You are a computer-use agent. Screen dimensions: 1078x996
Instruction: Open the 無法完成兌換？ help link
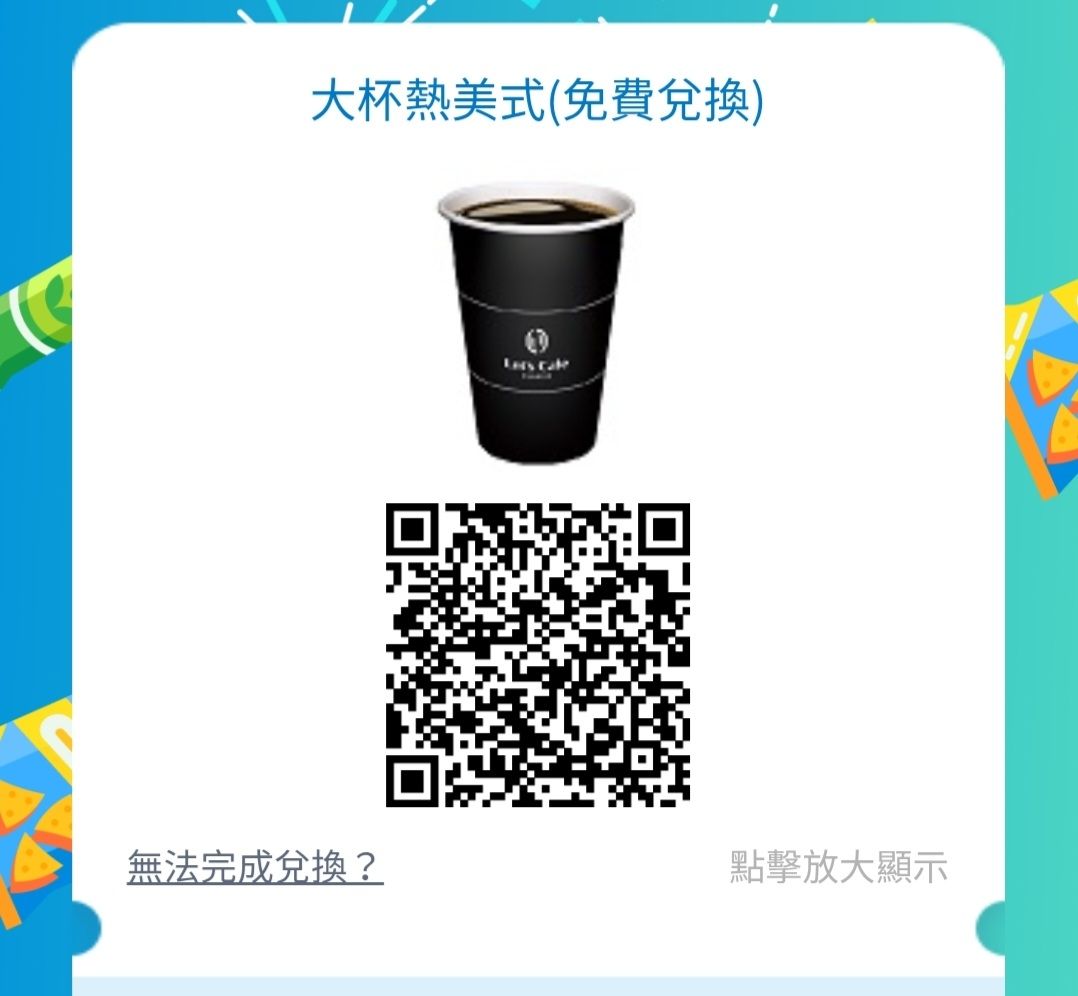pos(255,867)
